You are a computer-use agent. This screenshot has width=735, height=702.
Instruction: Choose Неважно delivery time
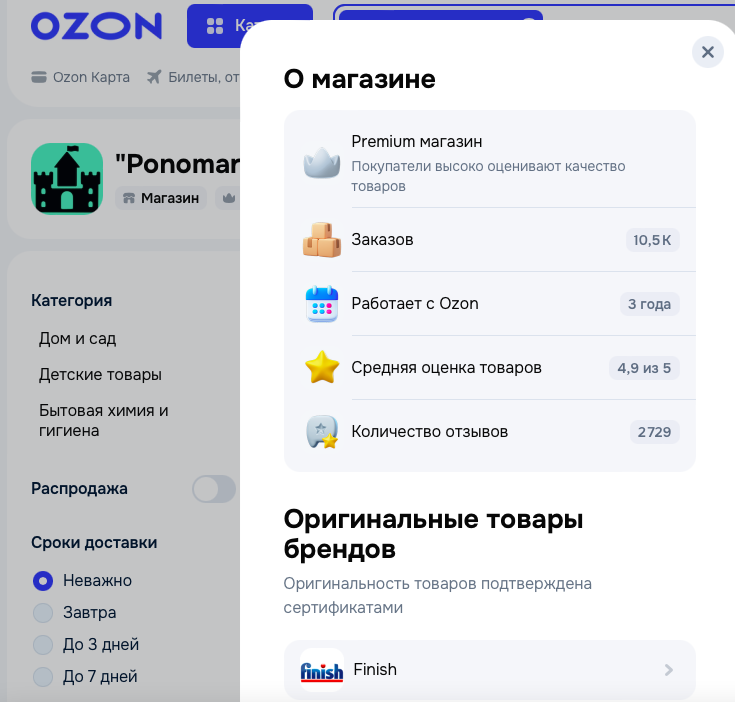pyautogui.click(x=43, y=580)
